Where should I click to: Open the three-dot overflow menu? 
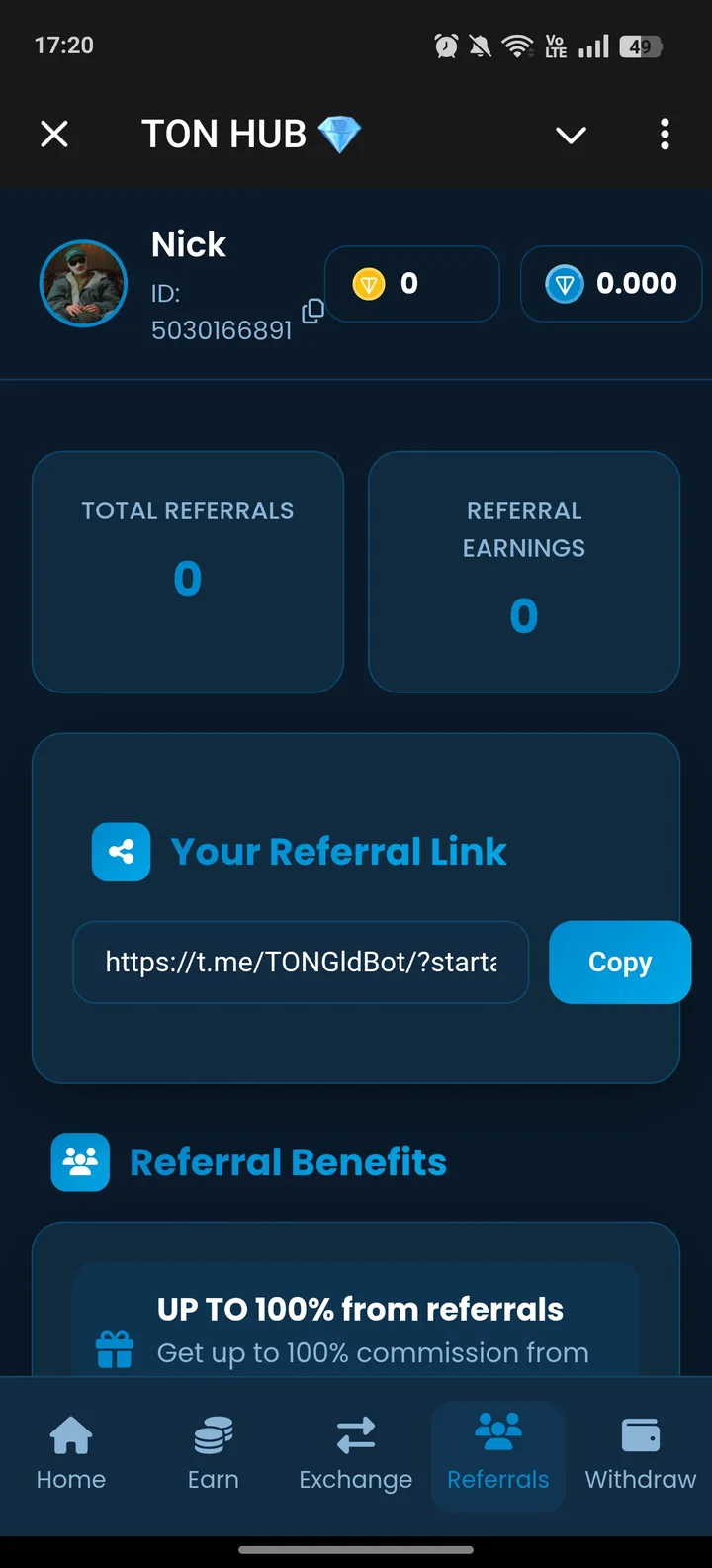(x=665, y=134)
